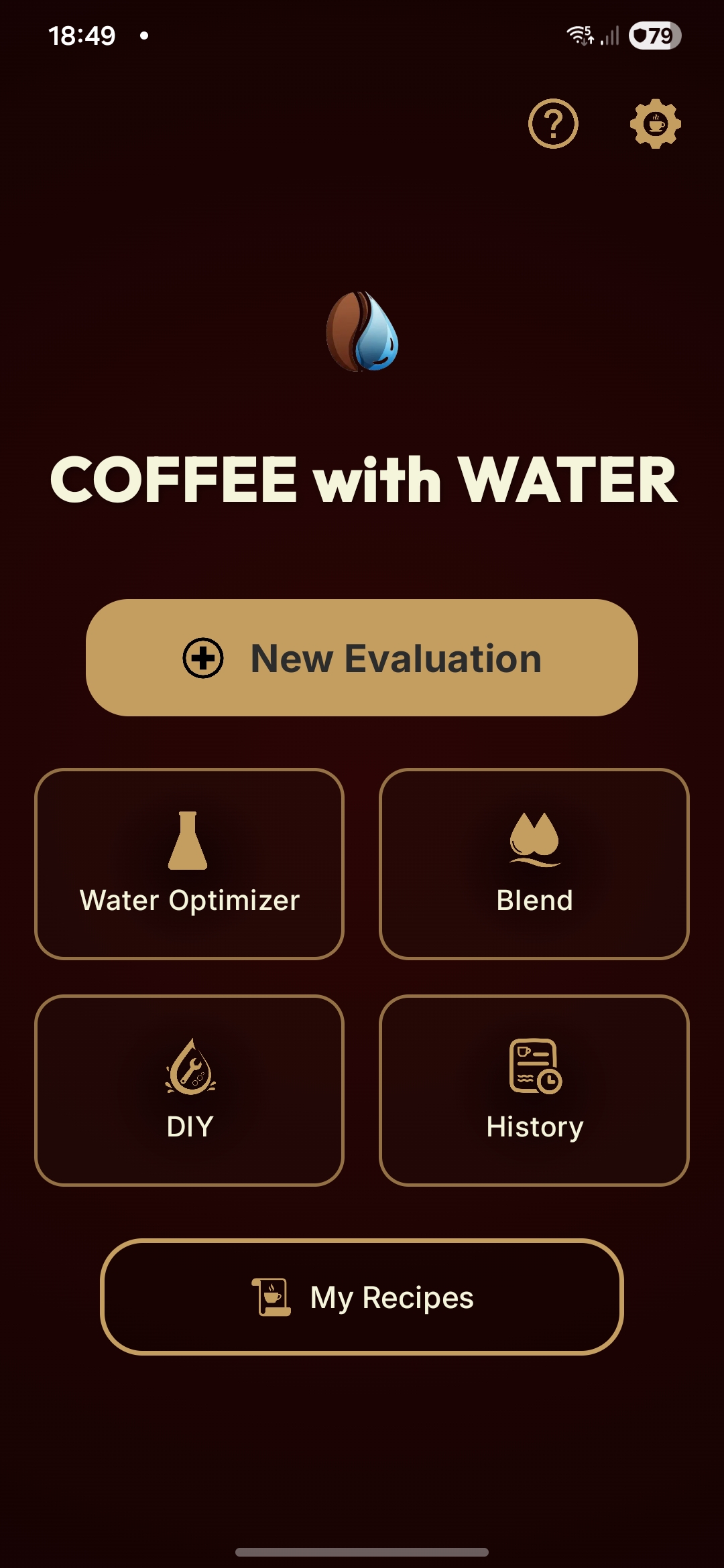
Task: Click the plus icon in New Evaluation
Action: coord(202,659)
